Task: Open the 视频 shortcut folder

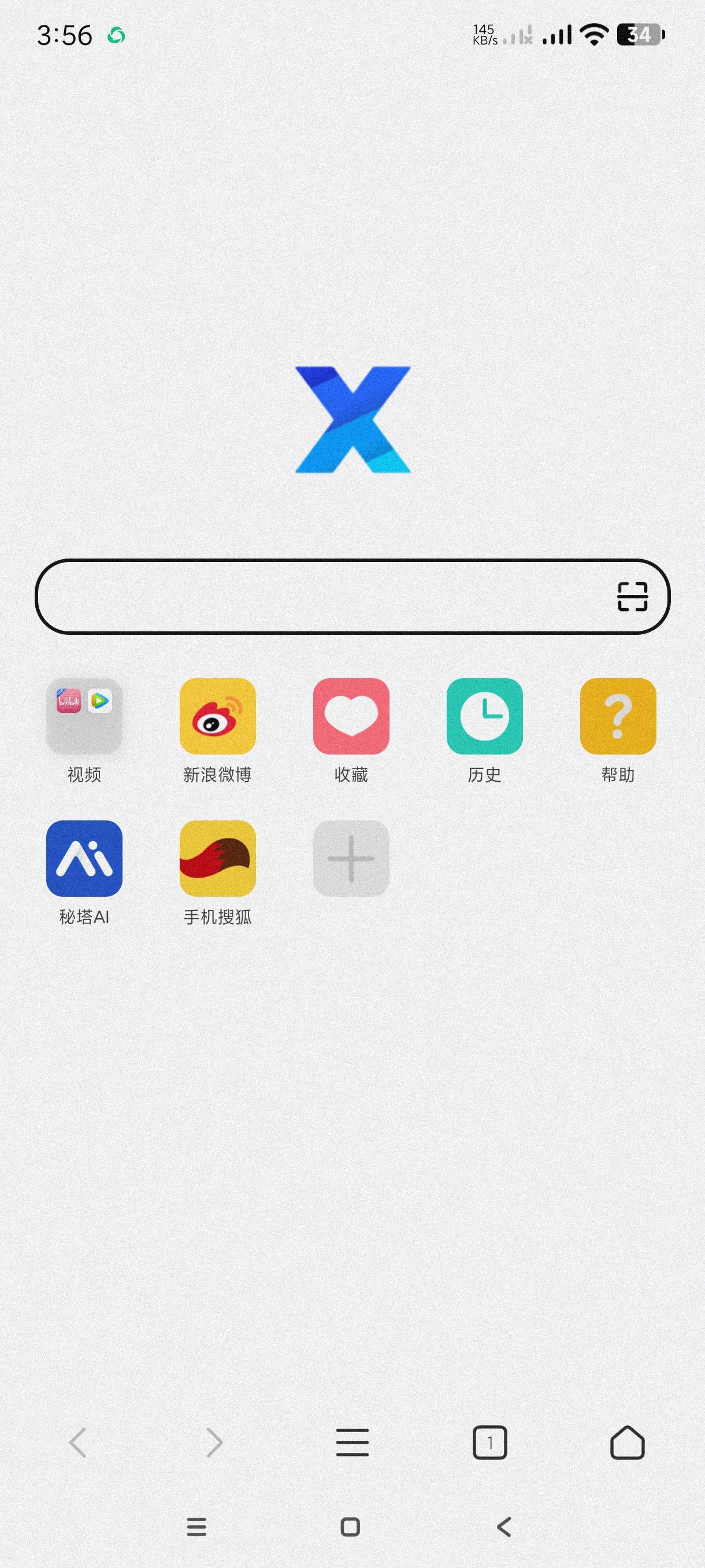Action: click(84, 716)
